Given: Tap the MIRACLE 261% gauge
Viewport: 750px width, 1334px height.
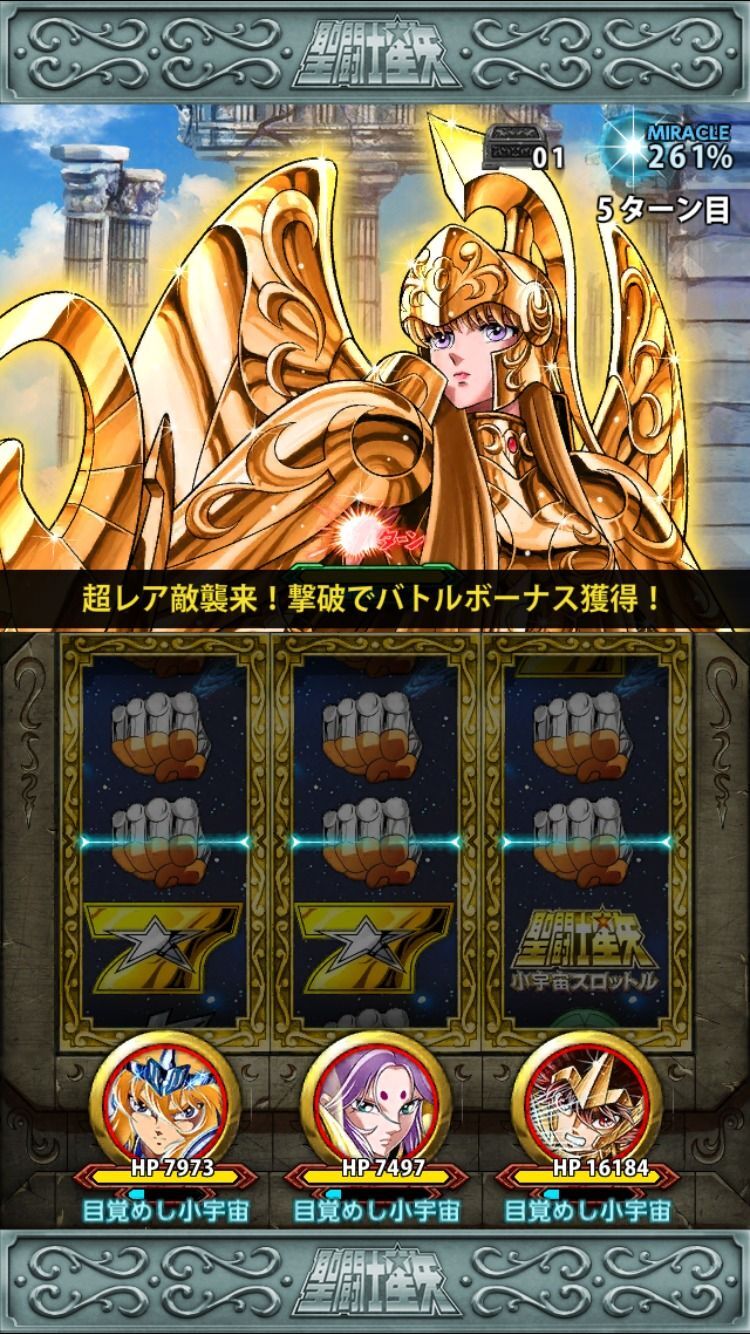Looking at the screenshot, I should (x=668, y=147).
